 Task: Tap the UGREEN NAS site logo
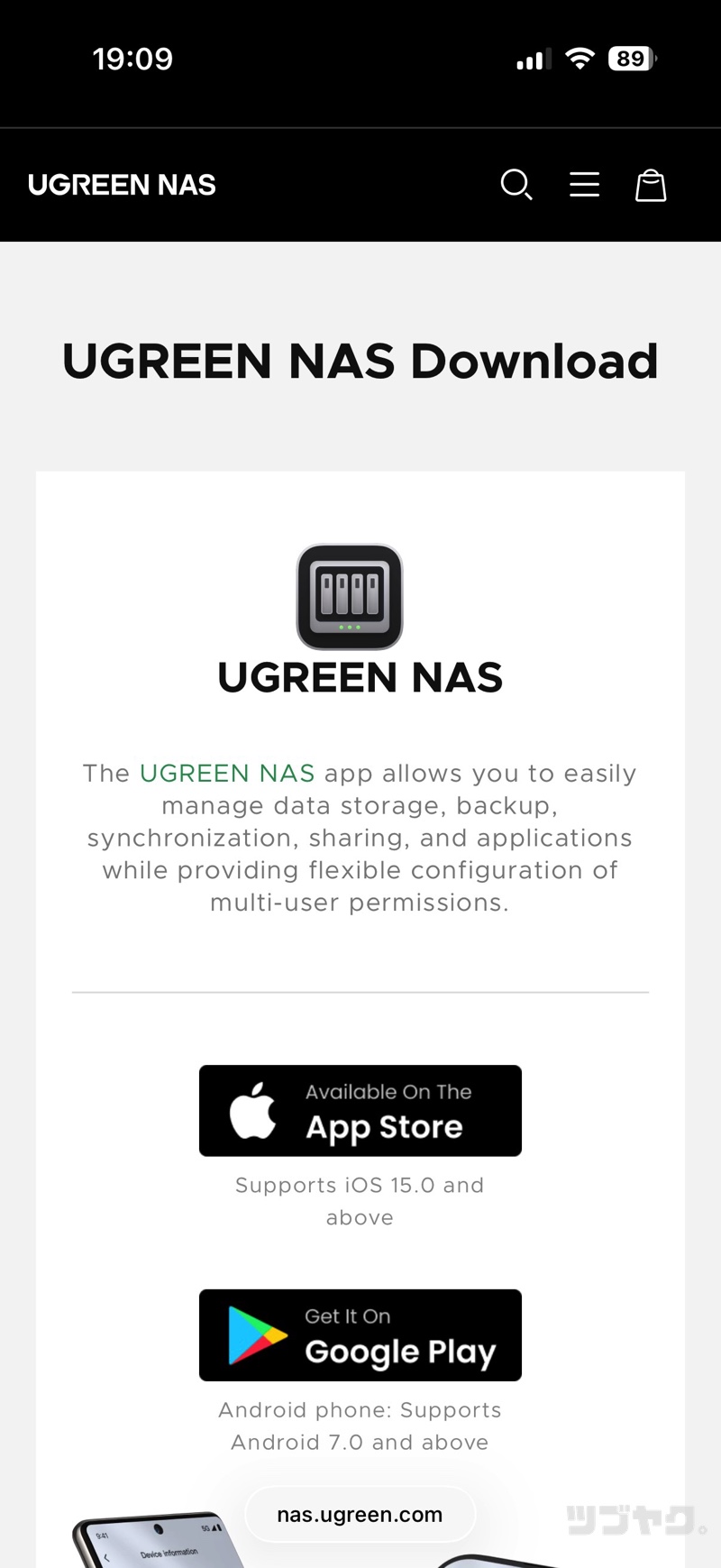[x=122, y=185]
